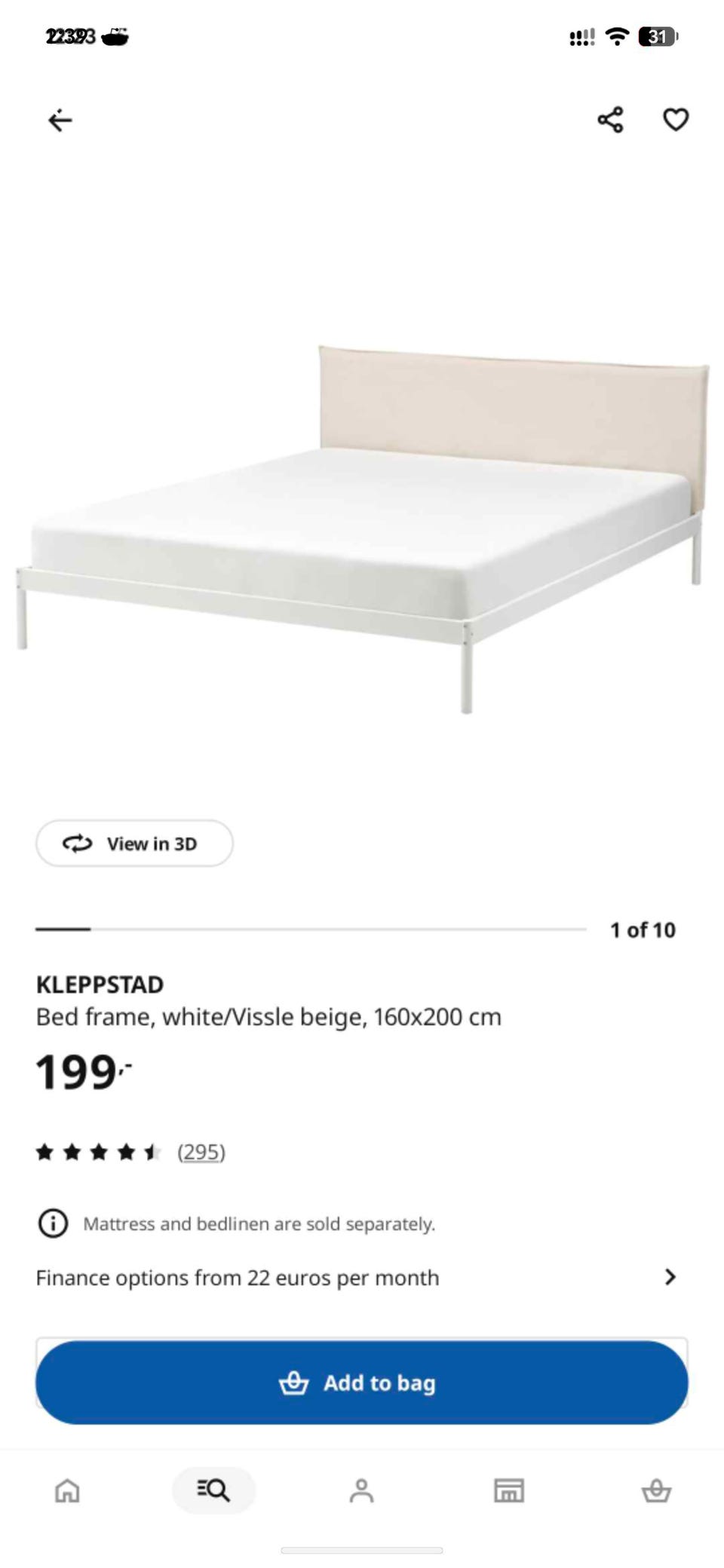Open the 295 customer reviews
Viewport: 724px width, 1568px height.
coord(201,1152)
